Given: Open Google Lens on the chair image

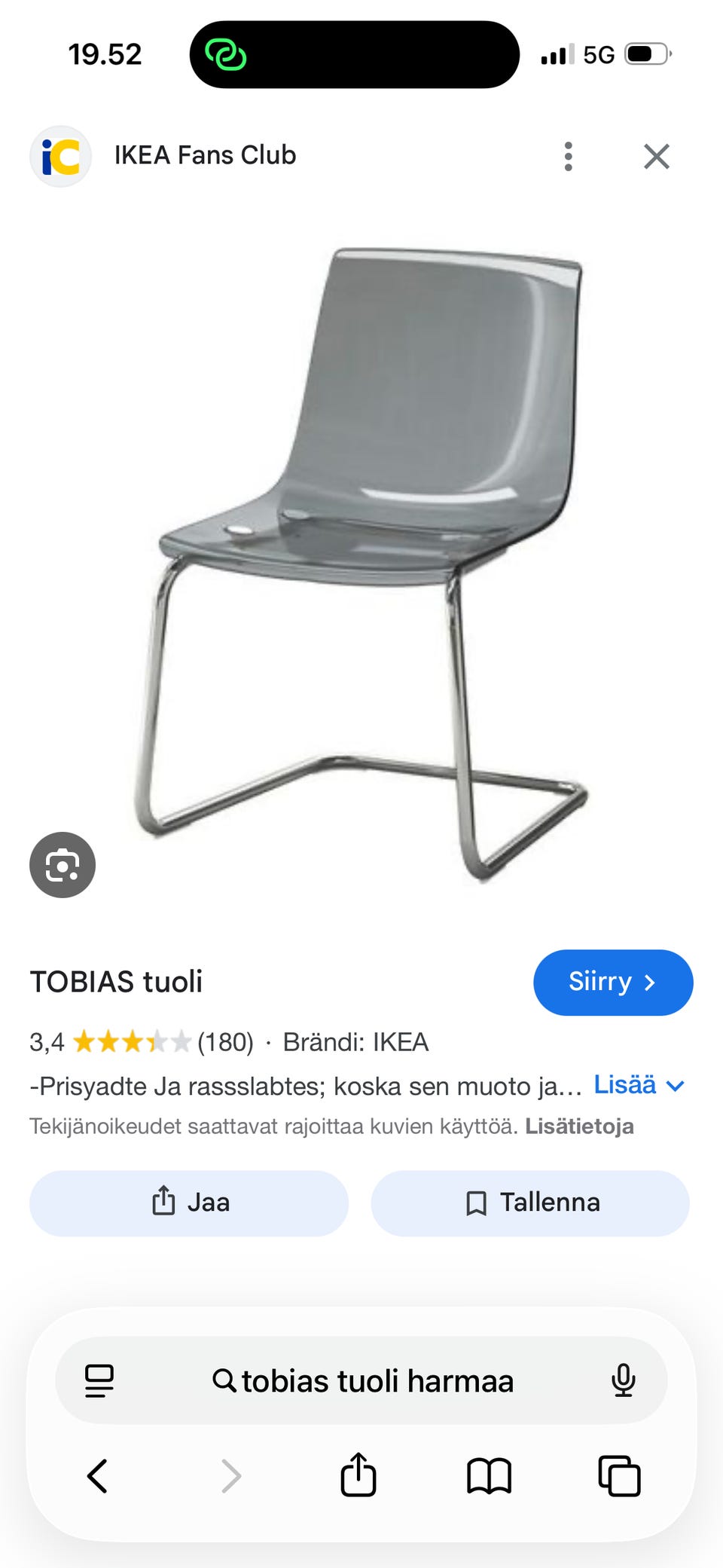Looking at the screenshot, I should point(62,865).
